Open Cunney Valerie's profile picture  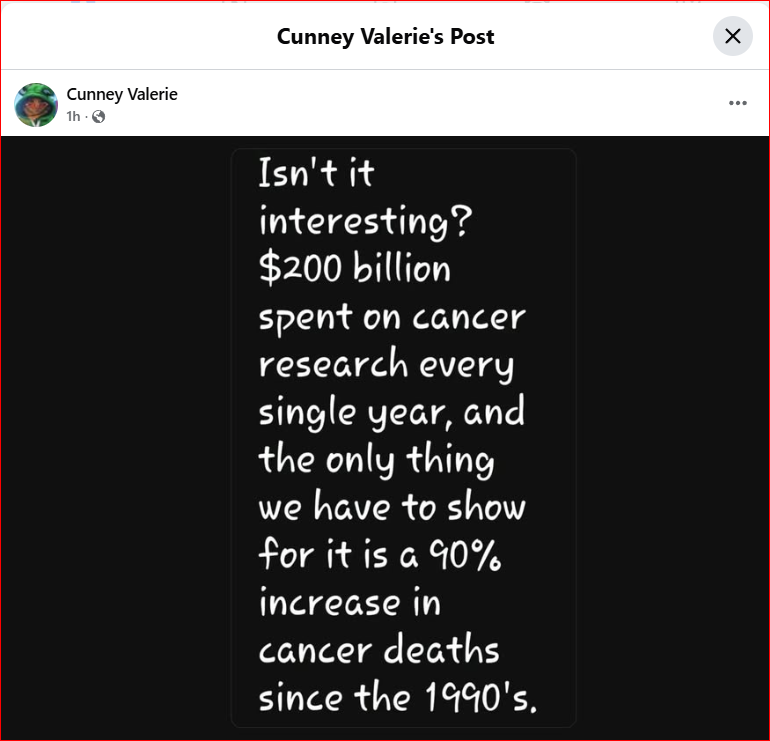(36, 104)
